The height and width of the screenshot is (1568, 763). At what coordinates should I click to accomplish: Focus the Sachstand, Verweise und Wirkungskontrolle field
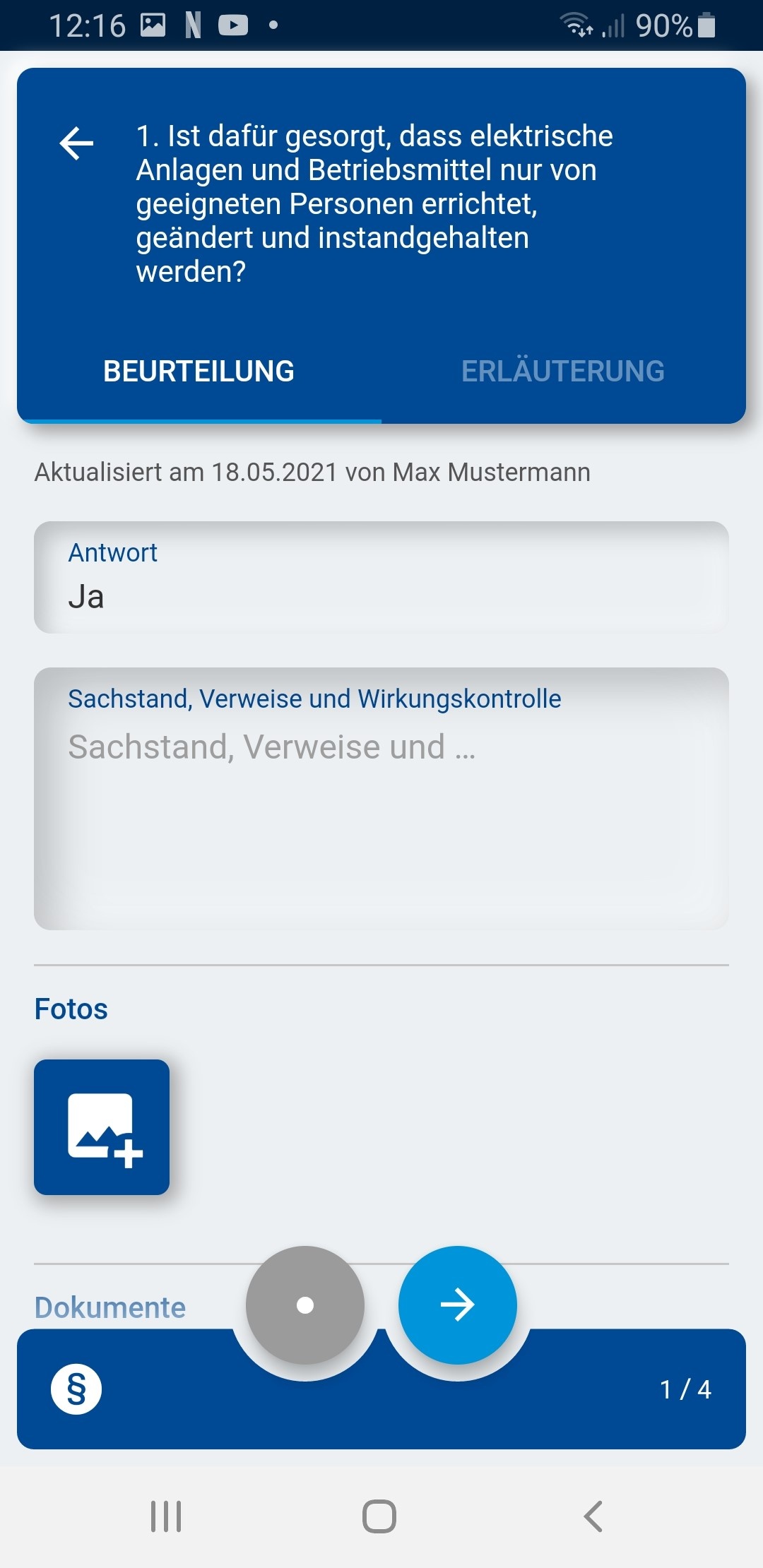pos(381,798)
